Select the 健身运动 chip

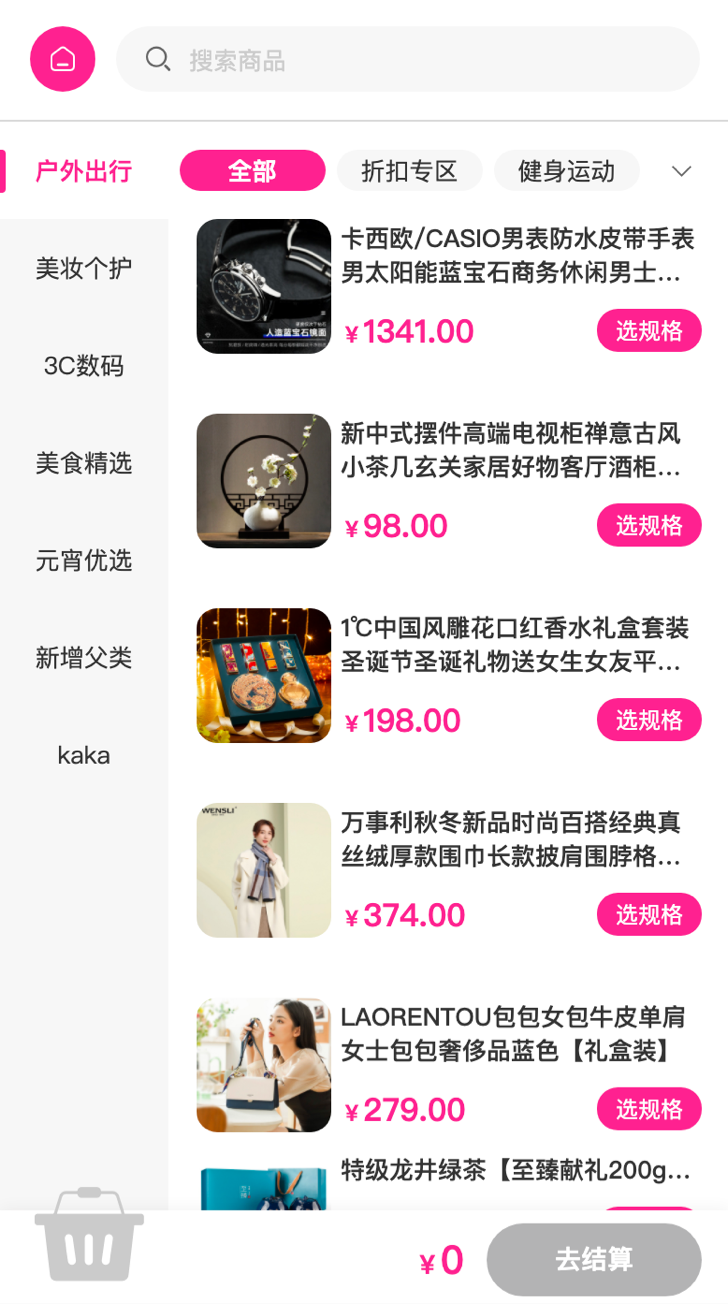pos(567,171)
